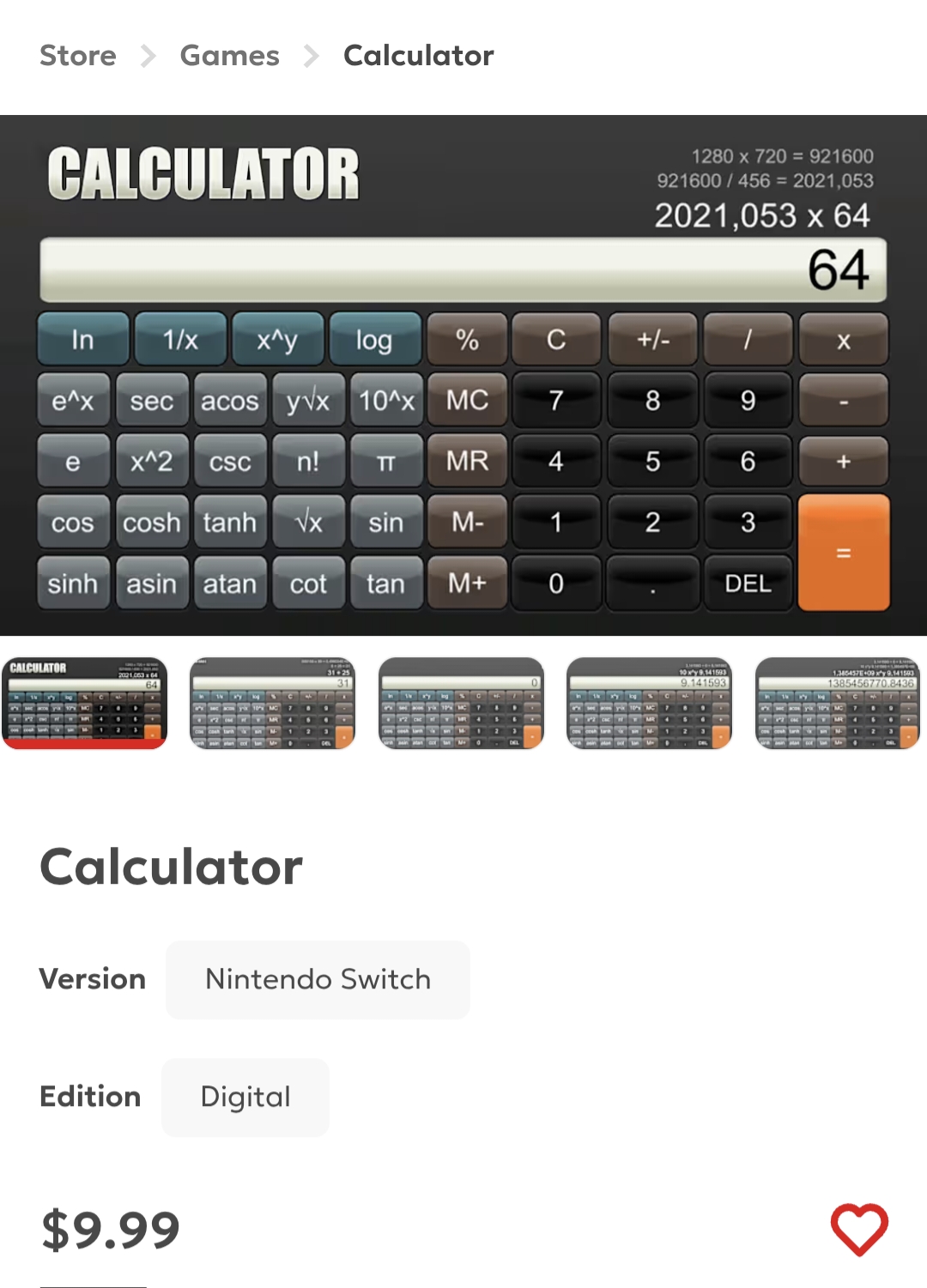Screen dimensions: 927x1288
Task: Open the Games breadcrumb link
Action: click(229, 56)
